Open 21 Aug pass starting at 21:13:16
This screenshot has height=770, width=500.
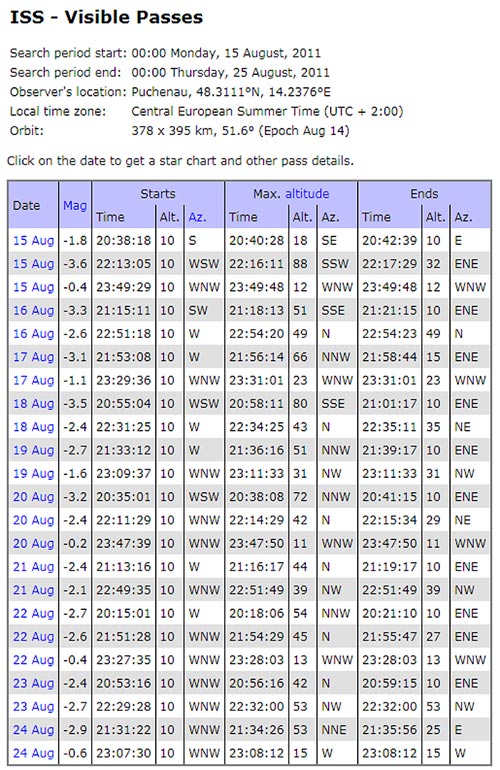coord(33,567)
